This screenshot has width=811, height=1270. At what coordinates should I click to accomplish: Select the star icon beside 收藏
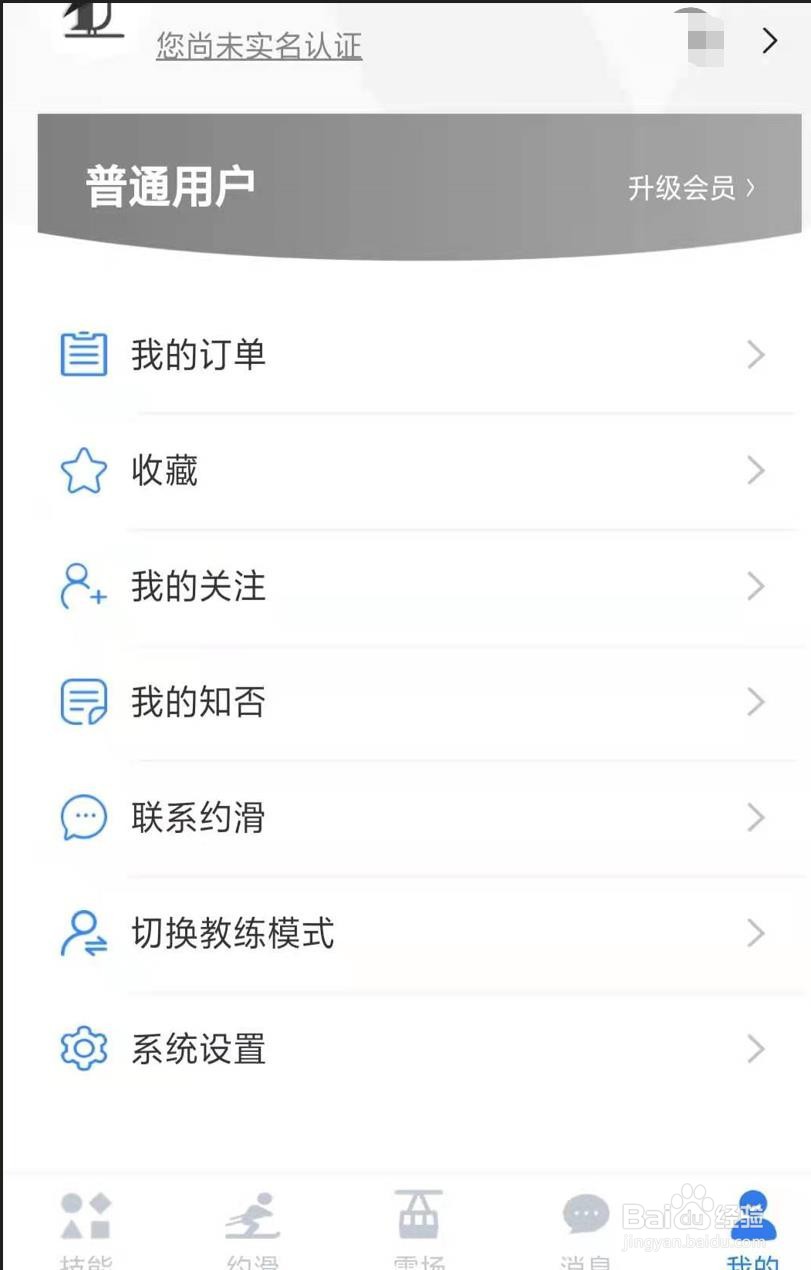[x=83, y=470]
